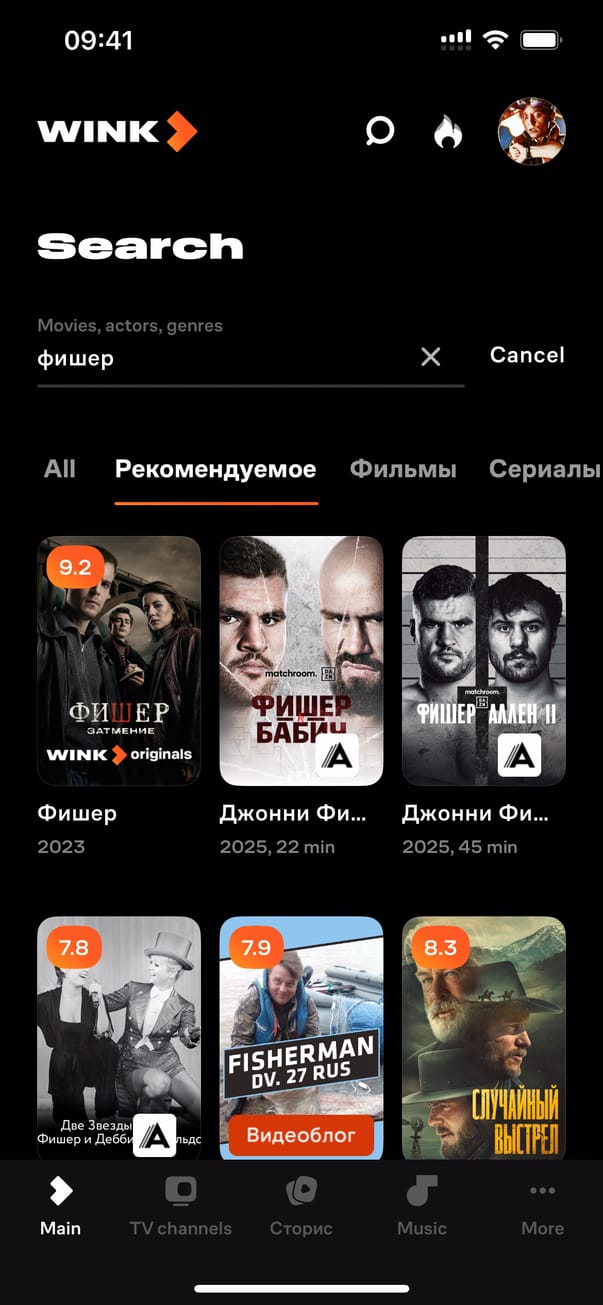
Task: Clear the search text with X
Action: point(430,357)
